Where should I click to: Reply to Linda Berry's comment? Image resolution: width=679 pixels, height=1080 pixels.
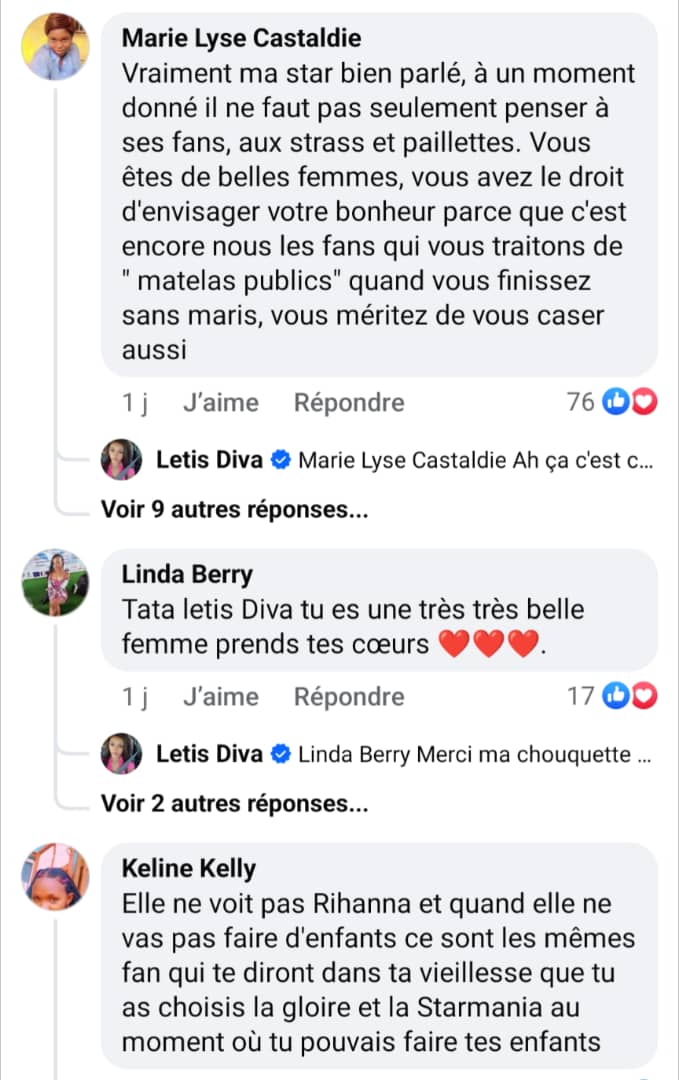(x=349, y=696)
